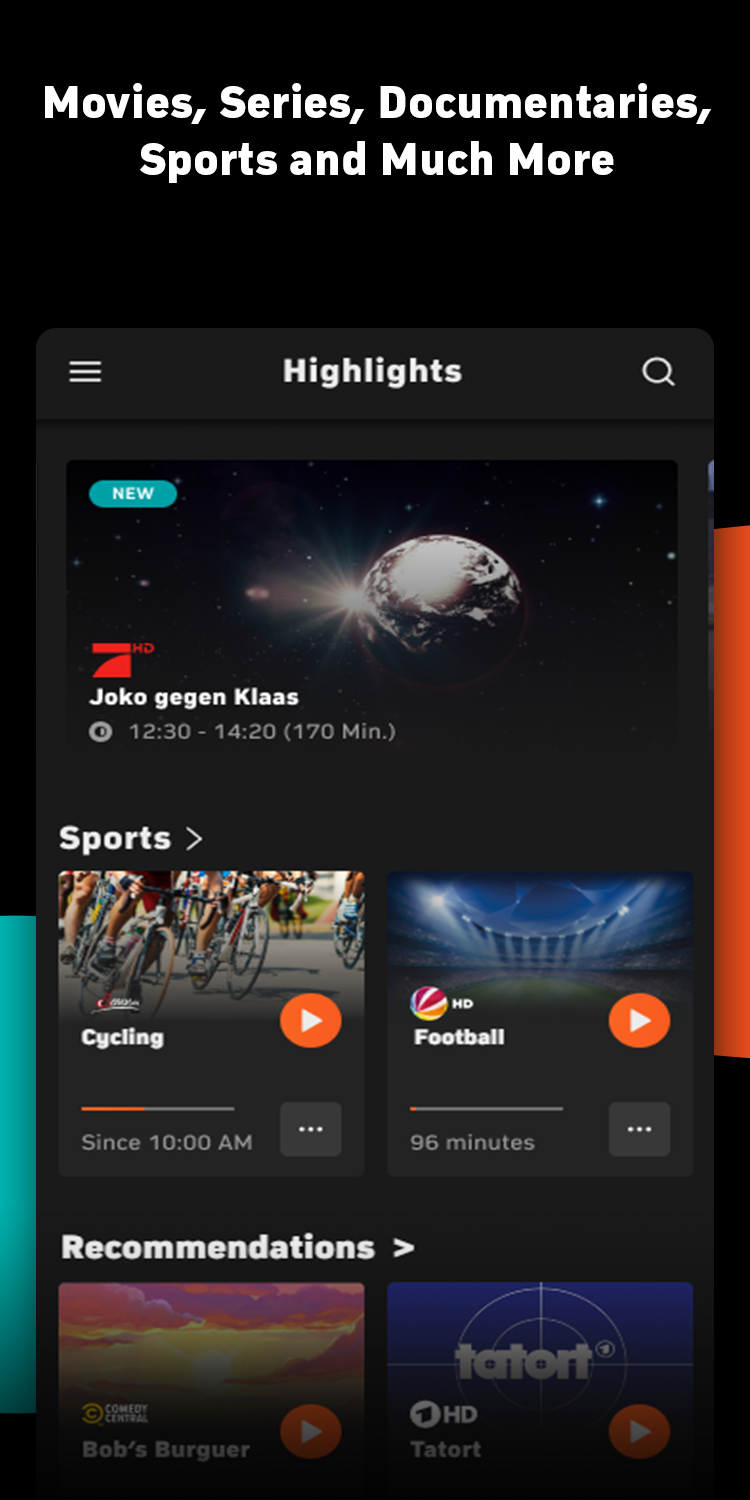Open the navigation hamburger menu

(x=85, y=371)
